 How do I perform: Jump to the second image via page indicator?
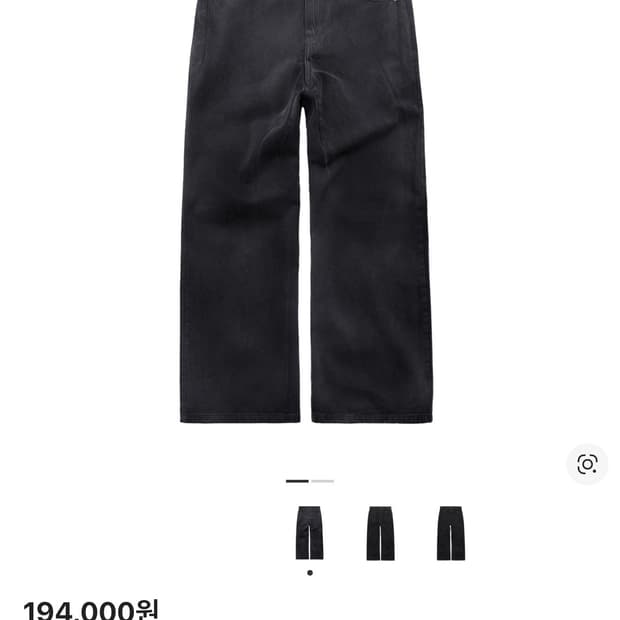pos(323,481)
